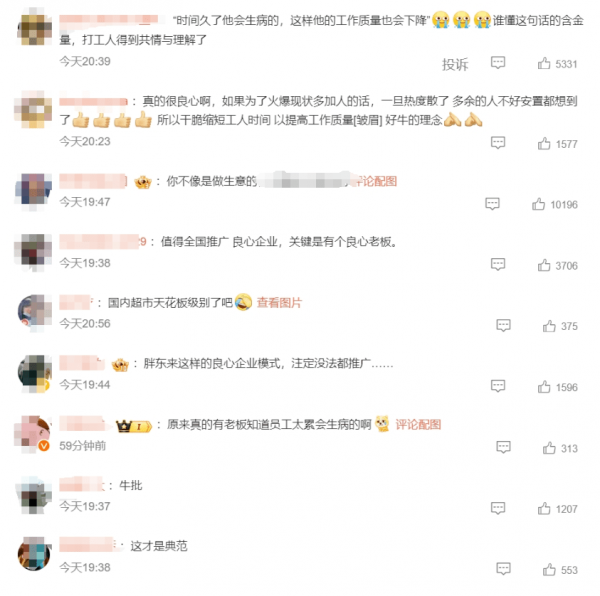Open 评论配图 in 你不像是做生意的 comment
Image resolution: width=600 pixels, height=596 pixels.
373,181
